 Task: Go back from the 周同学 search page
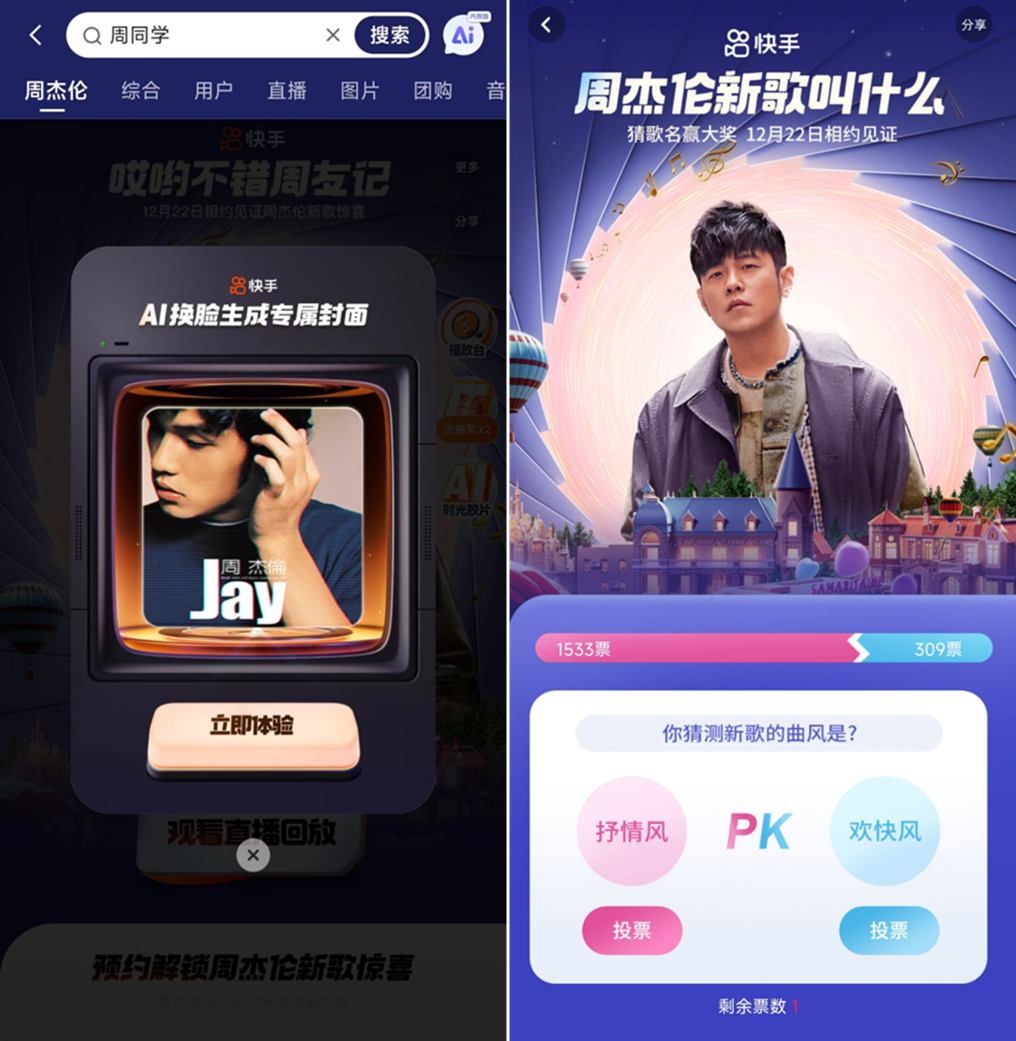point(36,35)
